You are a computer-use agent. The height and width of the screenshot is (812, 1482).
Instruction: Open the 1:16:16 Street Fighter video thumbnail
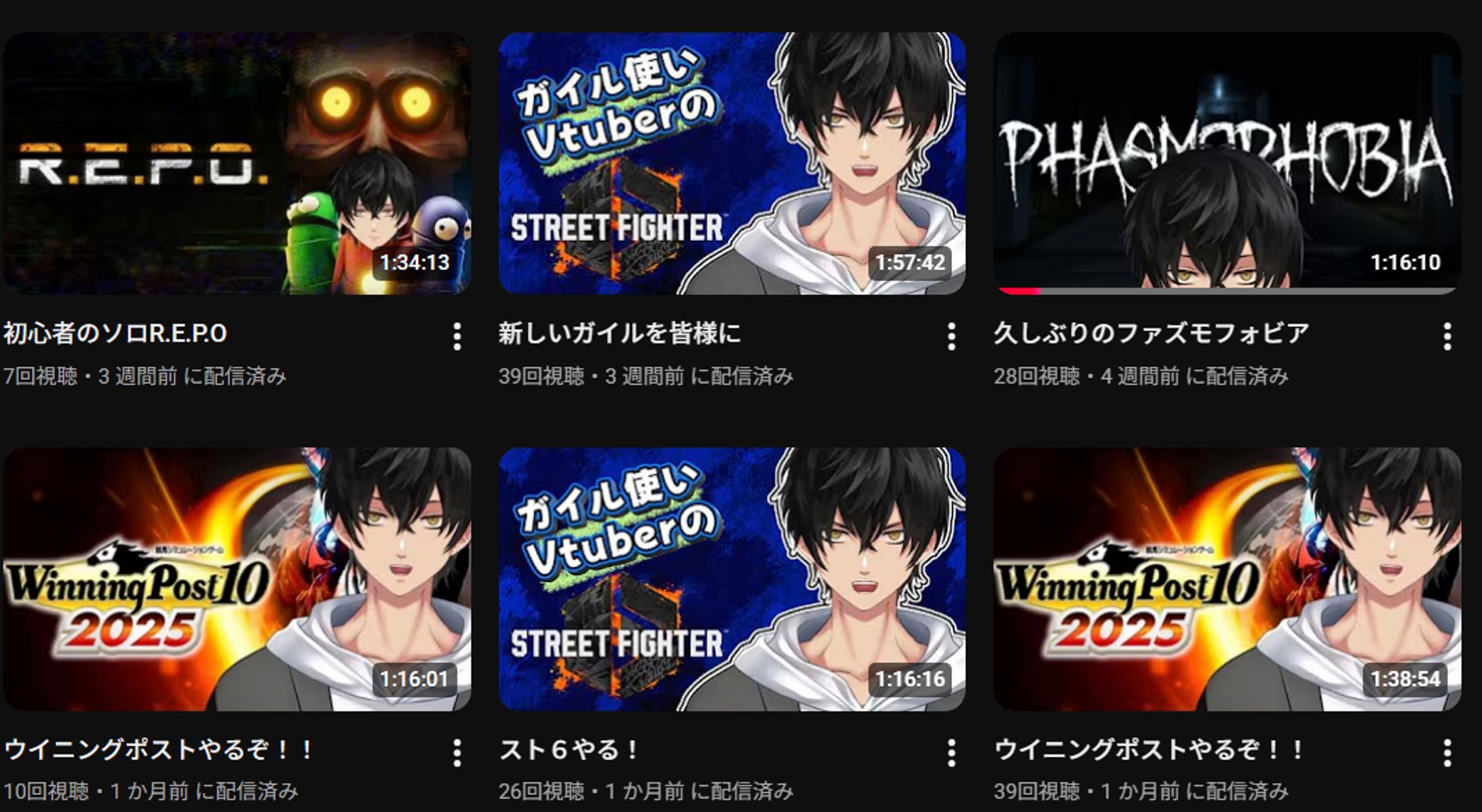tap(731, 579)
